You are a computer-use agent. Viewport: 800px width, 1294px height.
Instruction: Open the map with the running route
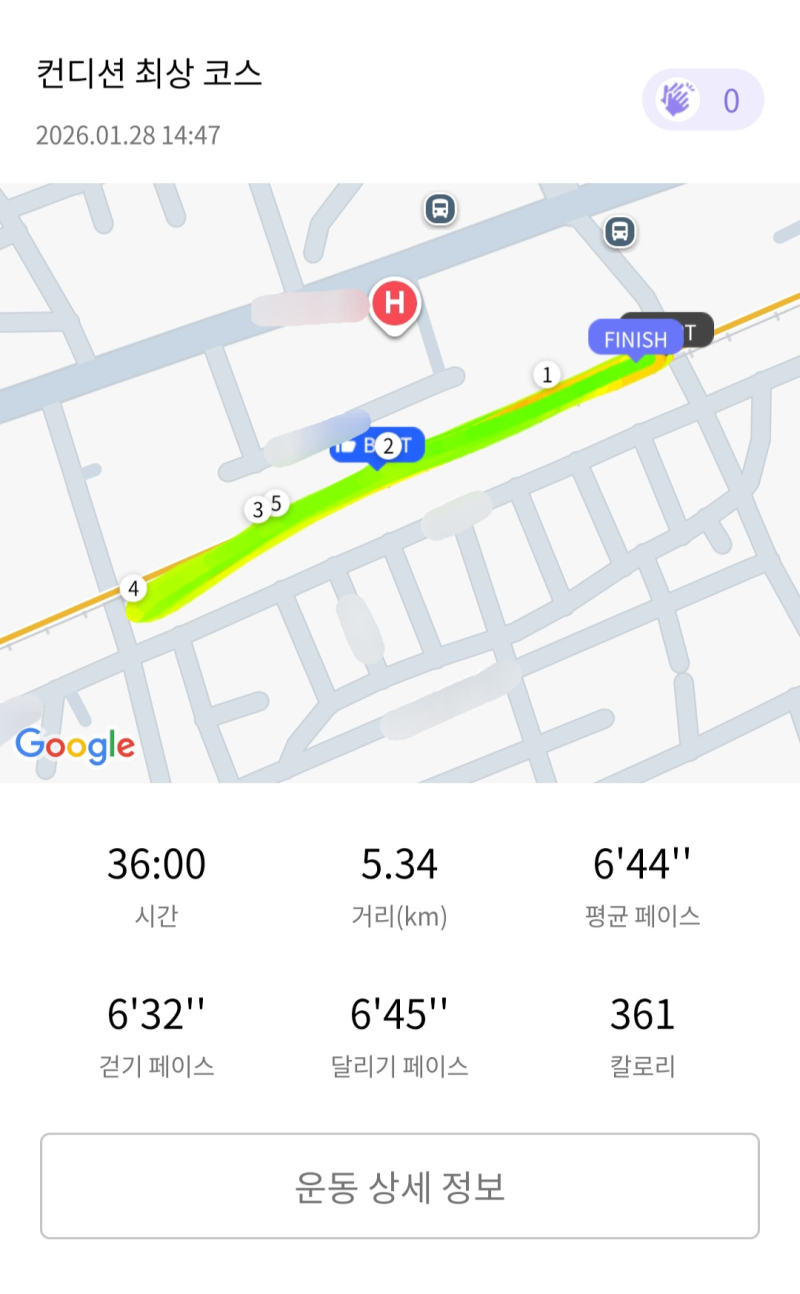(400, 483)
